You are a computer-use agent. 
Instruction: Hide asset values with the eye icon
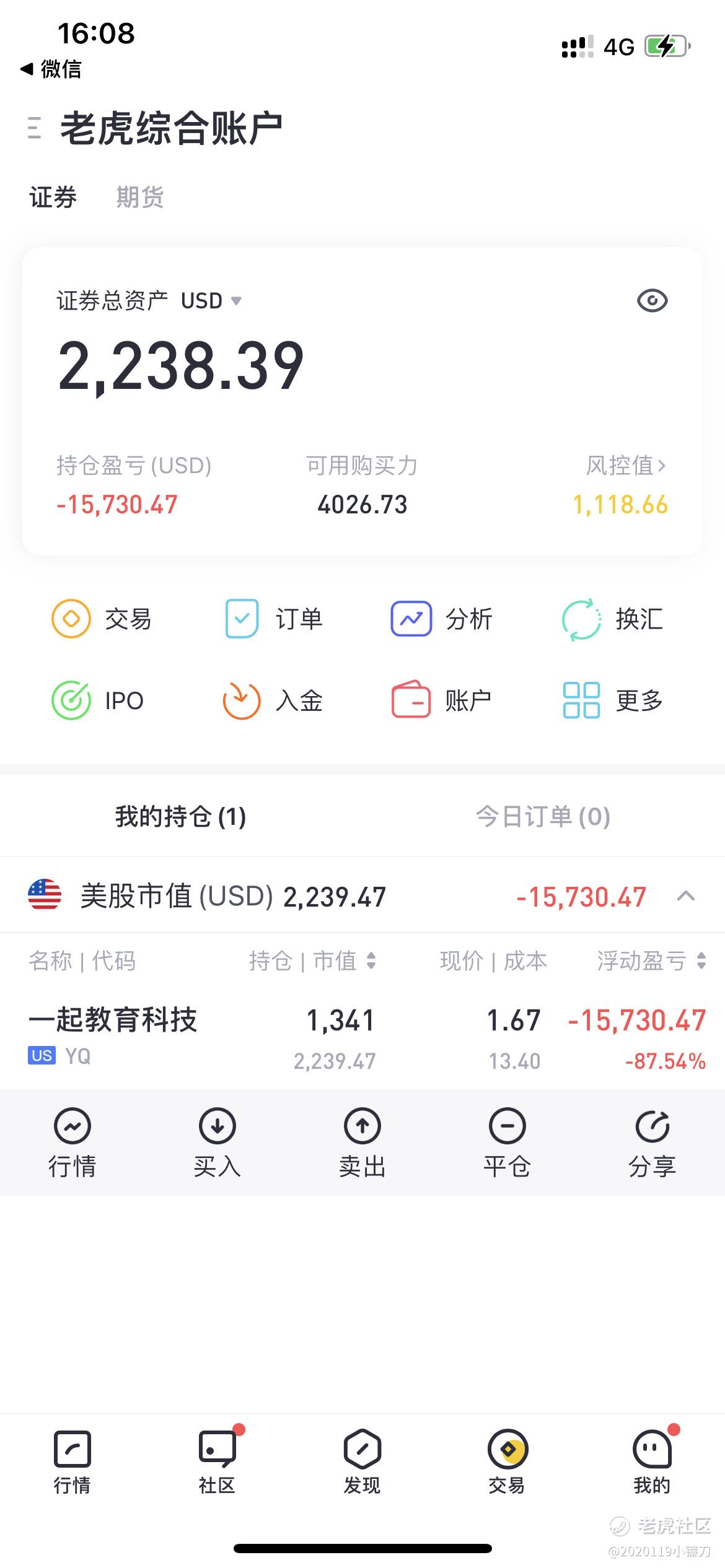[x=652, y=301]
